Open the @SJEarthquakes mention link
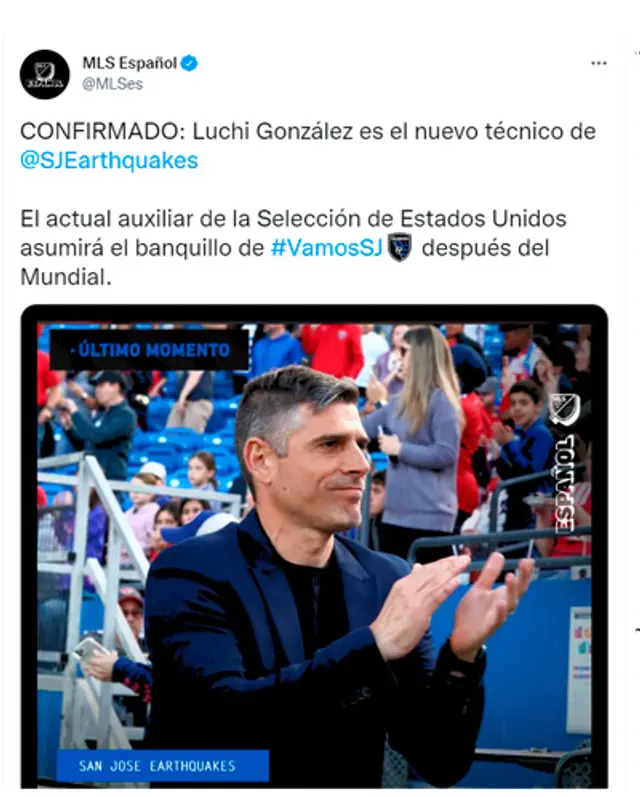The image size is (640, 797). pyautogui.click(x=109, y=160)
